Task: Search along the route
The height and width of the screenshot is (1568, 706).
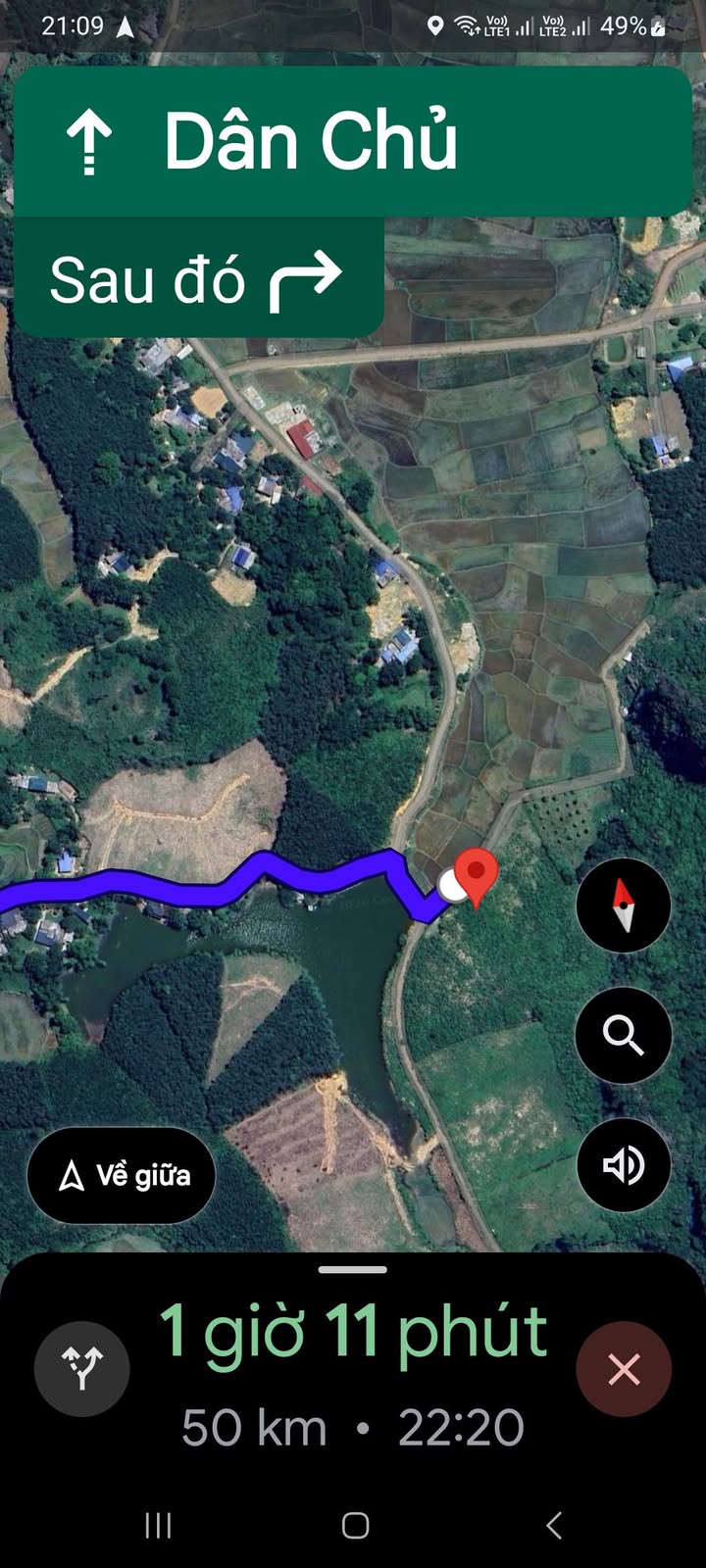Action: click(x=623, y=1035)
